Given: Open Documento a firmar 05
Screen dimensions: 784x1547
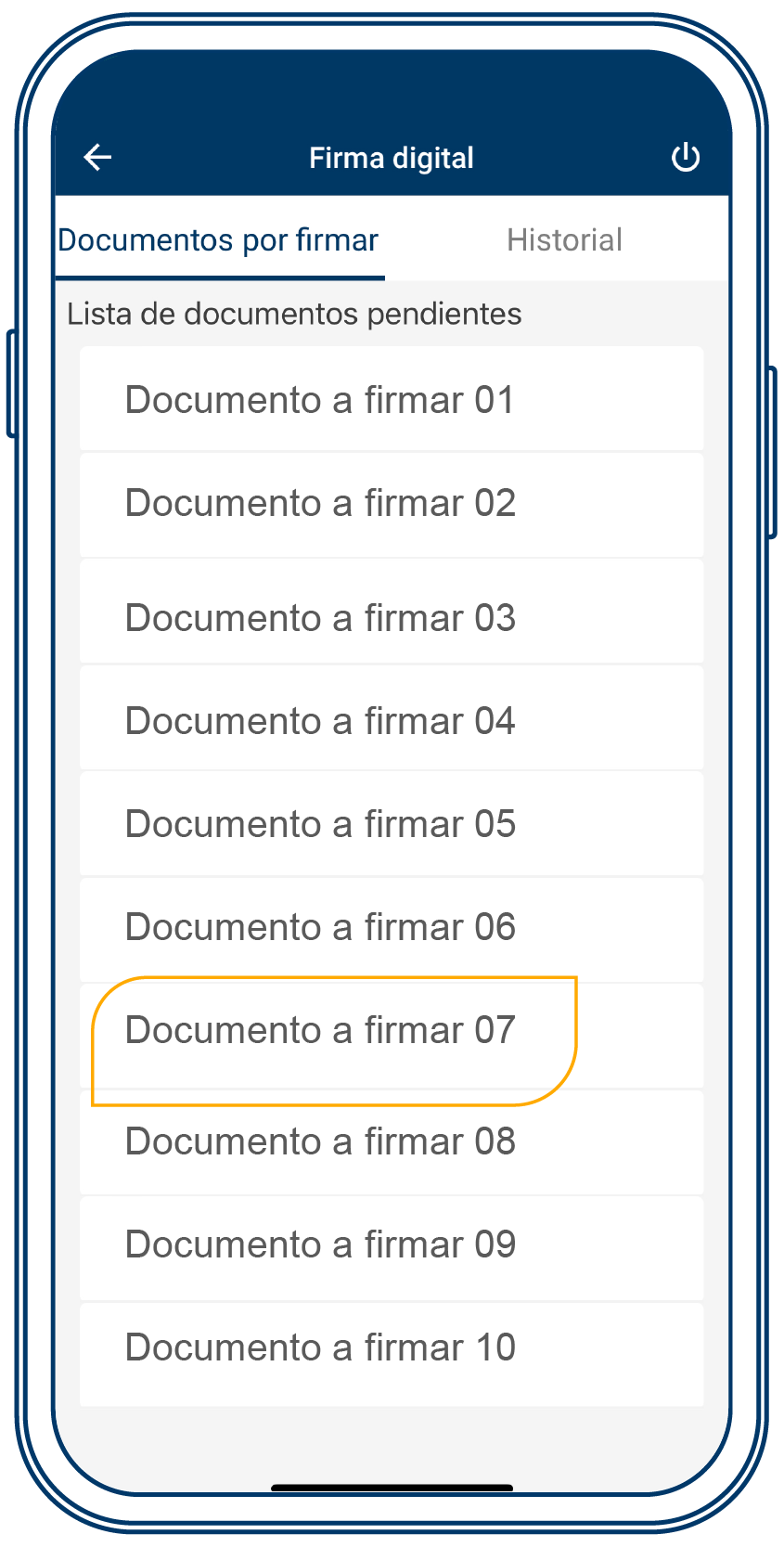Looking at the screenshot, I should (391, 824).
